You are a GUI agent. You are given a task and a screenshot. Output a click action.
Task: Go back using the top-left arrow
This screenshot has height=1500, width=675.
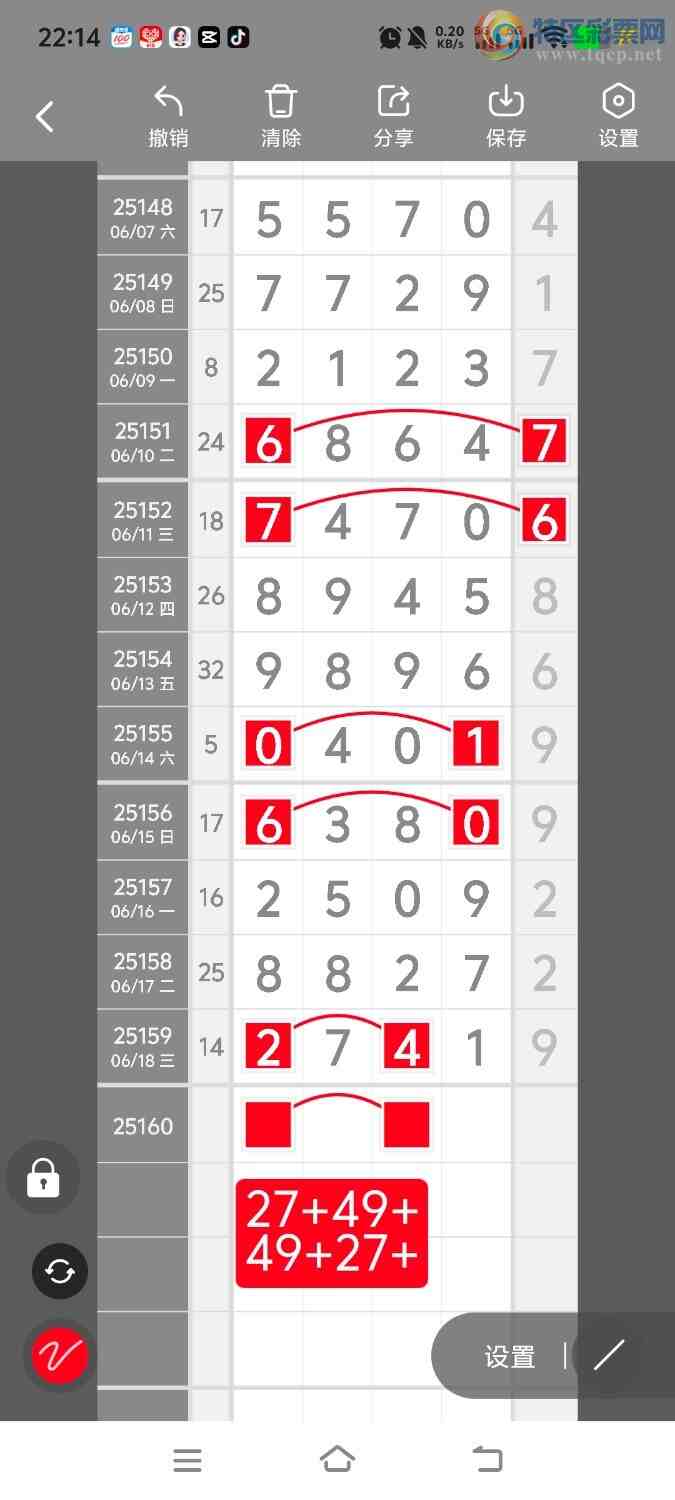pos(44,117)
